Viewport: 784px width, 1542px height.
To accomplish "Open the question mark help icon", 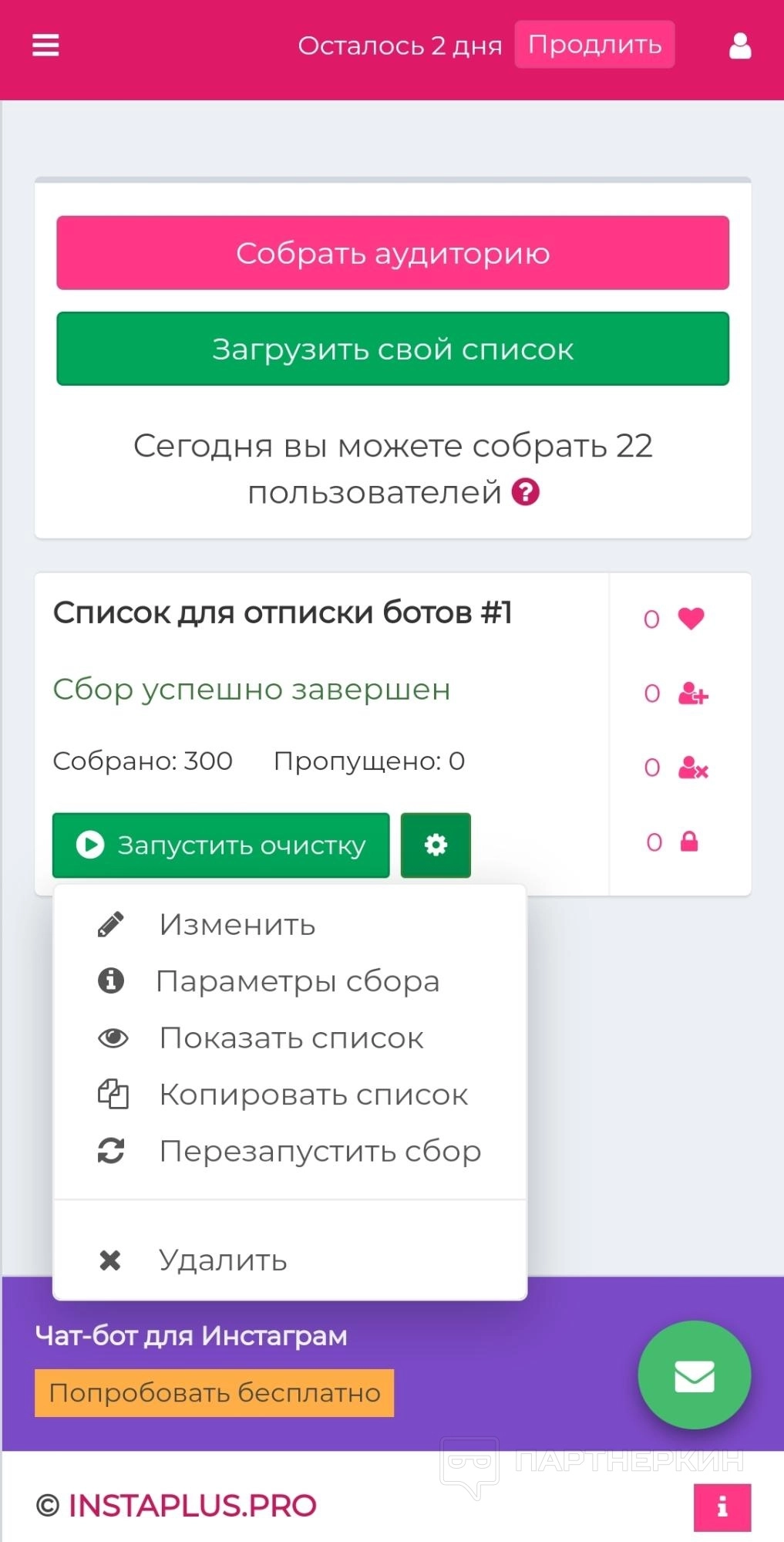I will click(x=526, y=491).
